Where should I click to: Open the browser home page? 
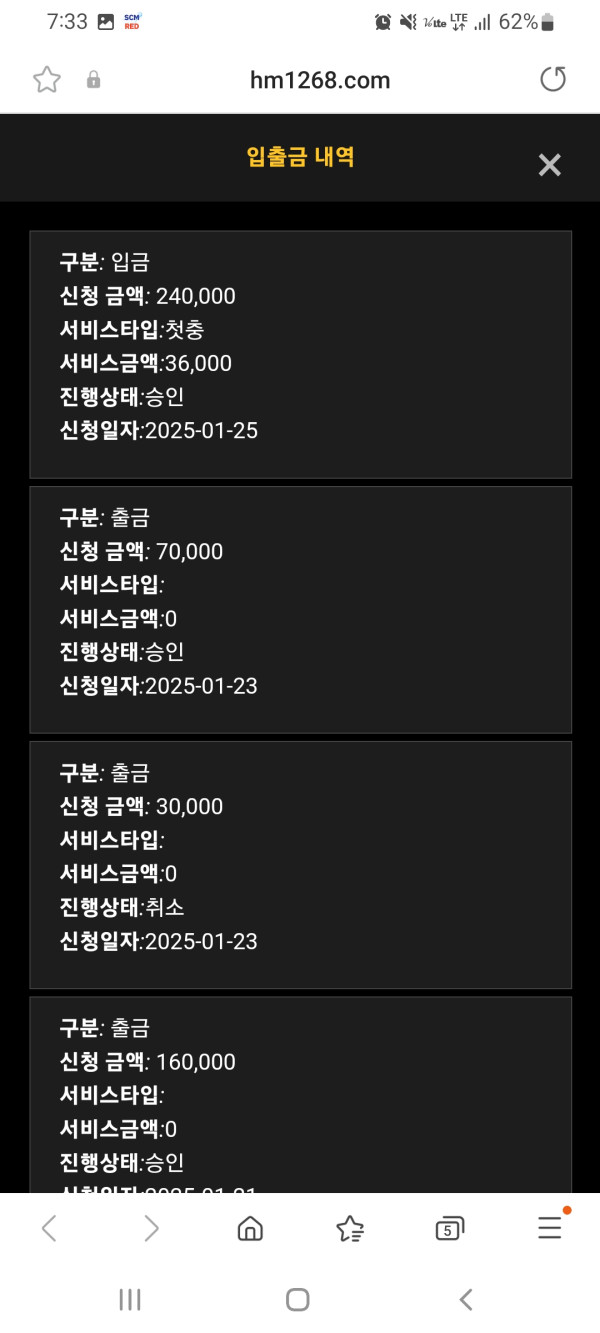click(x=250, y=1228)
